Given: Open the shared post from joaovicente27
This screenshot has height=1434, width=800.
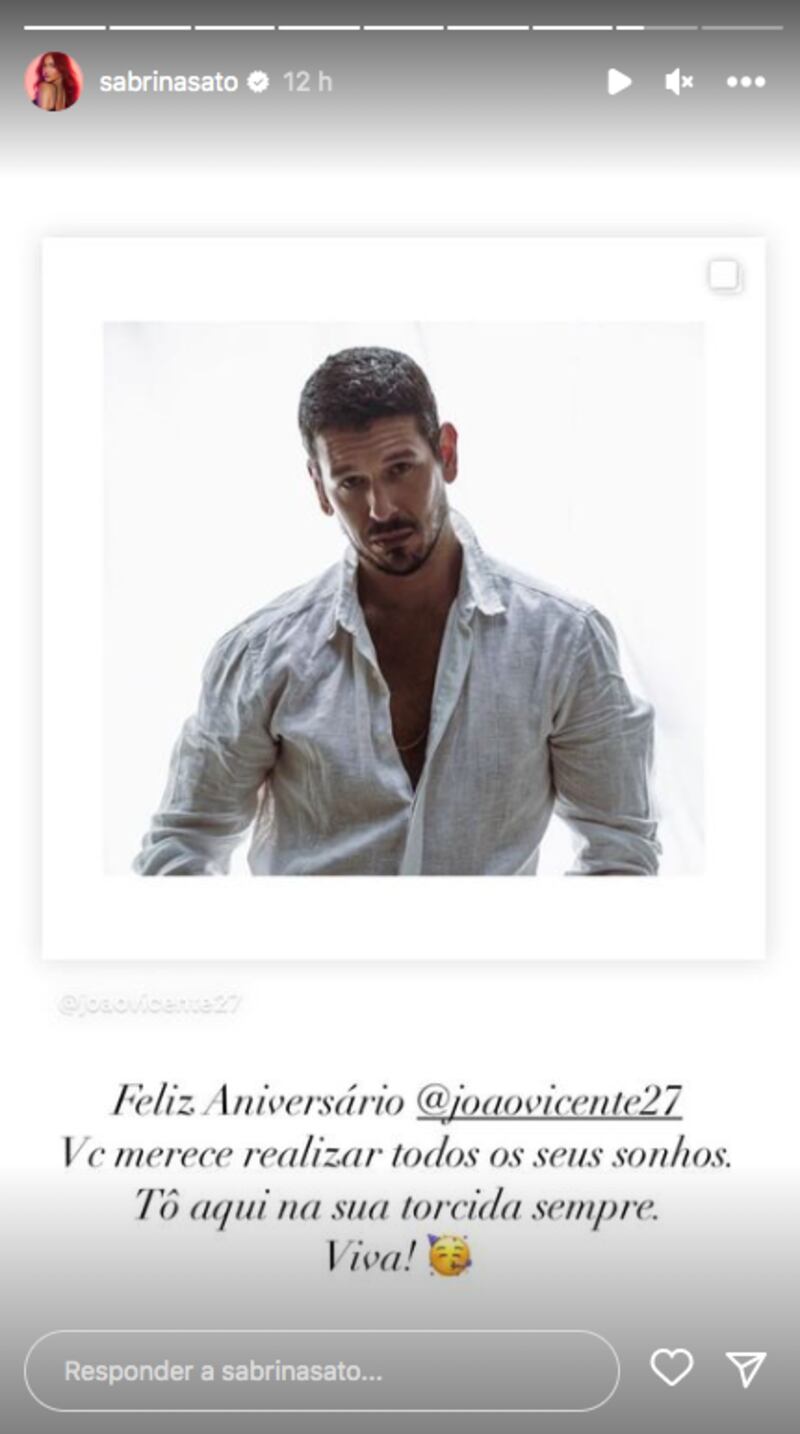Looking at the screenshot, I should click(x=403, y=598).
